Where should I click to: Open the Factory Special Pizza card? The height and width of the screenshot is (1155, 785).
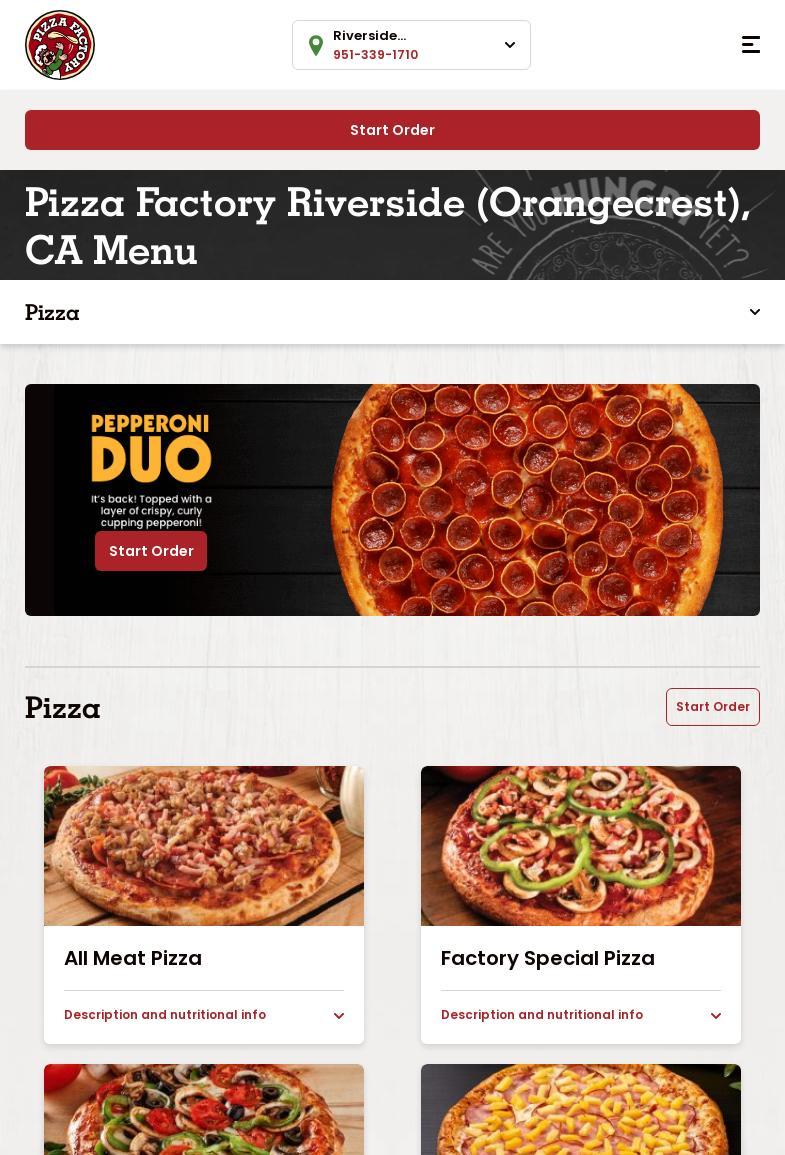pyautogui.click(x=581, y=848)
